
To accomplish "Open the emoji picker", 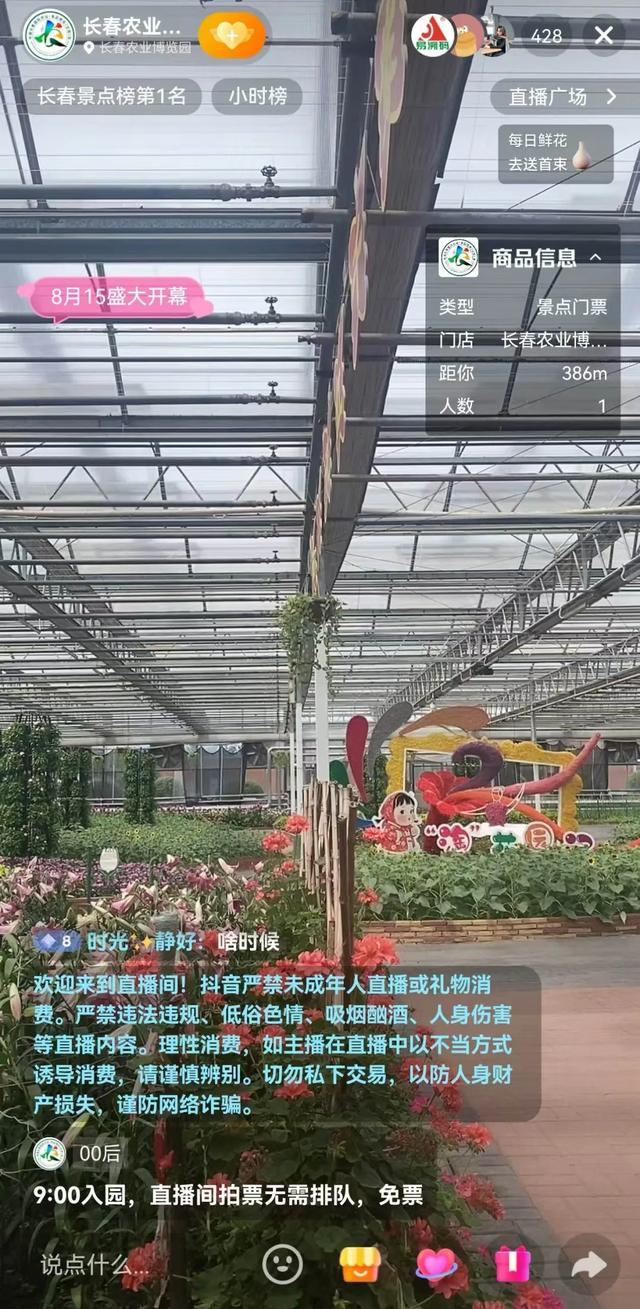I will pyautogui.click(x=282, y=1264).
